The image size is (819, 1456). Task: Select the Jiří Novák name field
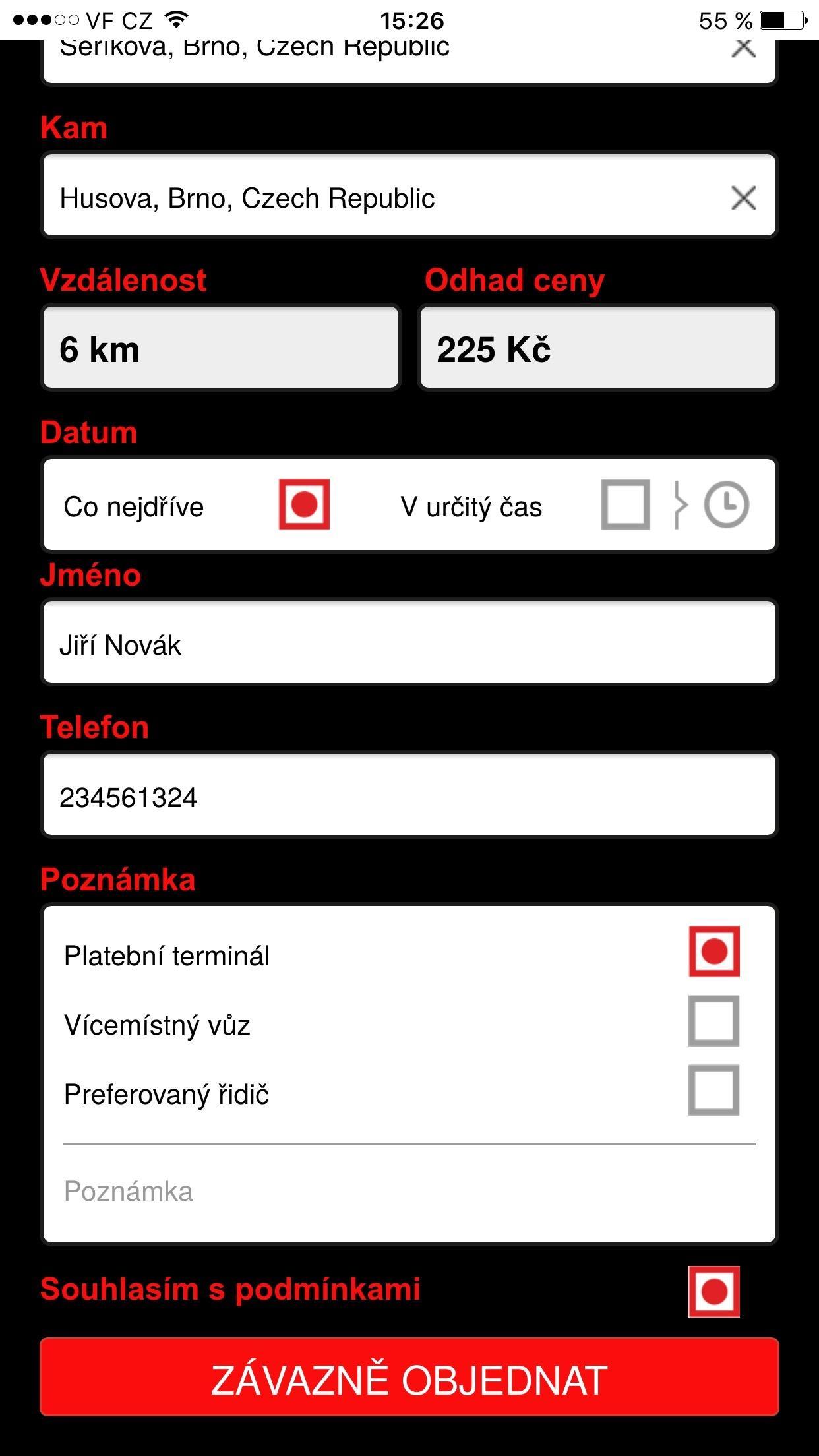point(409,642)
